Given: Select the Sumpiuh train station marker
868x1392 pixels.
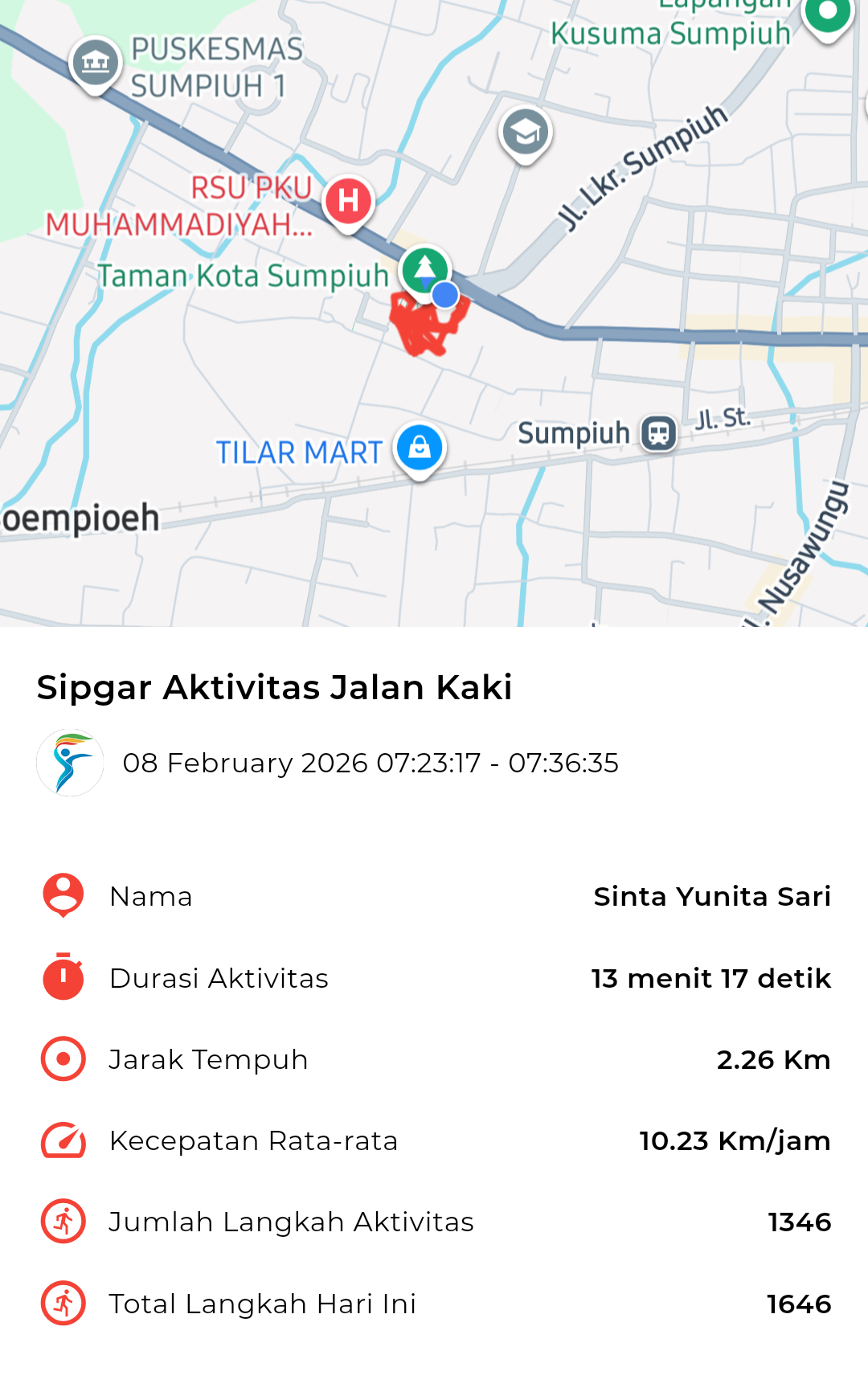Looking at the screenshot, I should (658, 433).
